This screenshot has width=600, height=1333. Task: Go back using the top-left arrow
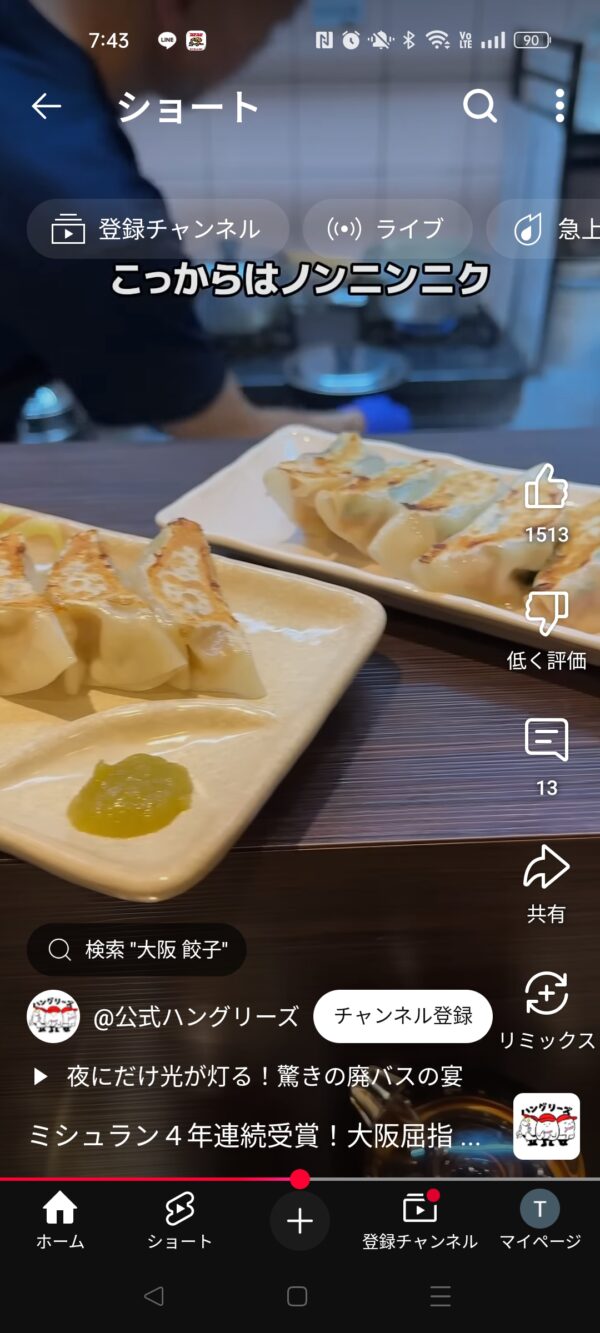[x=46, y=106]
